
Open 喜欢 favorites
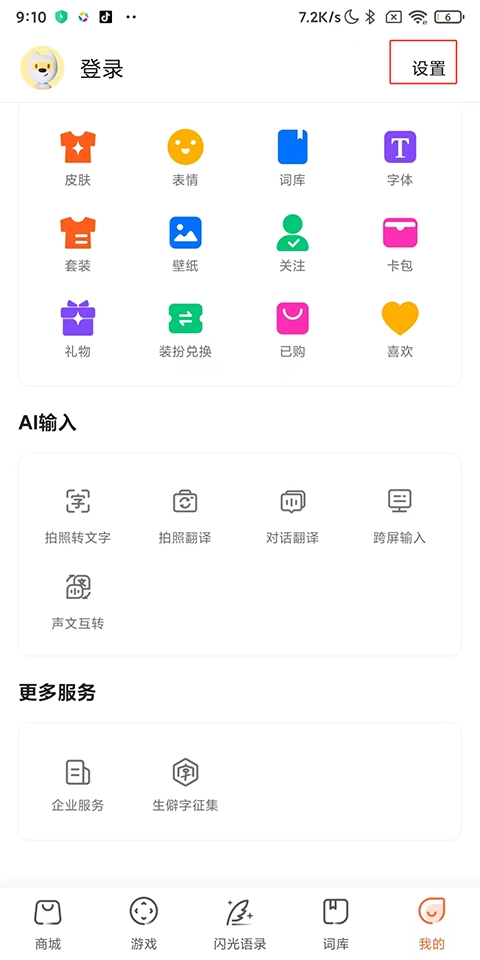coord(400,330)
